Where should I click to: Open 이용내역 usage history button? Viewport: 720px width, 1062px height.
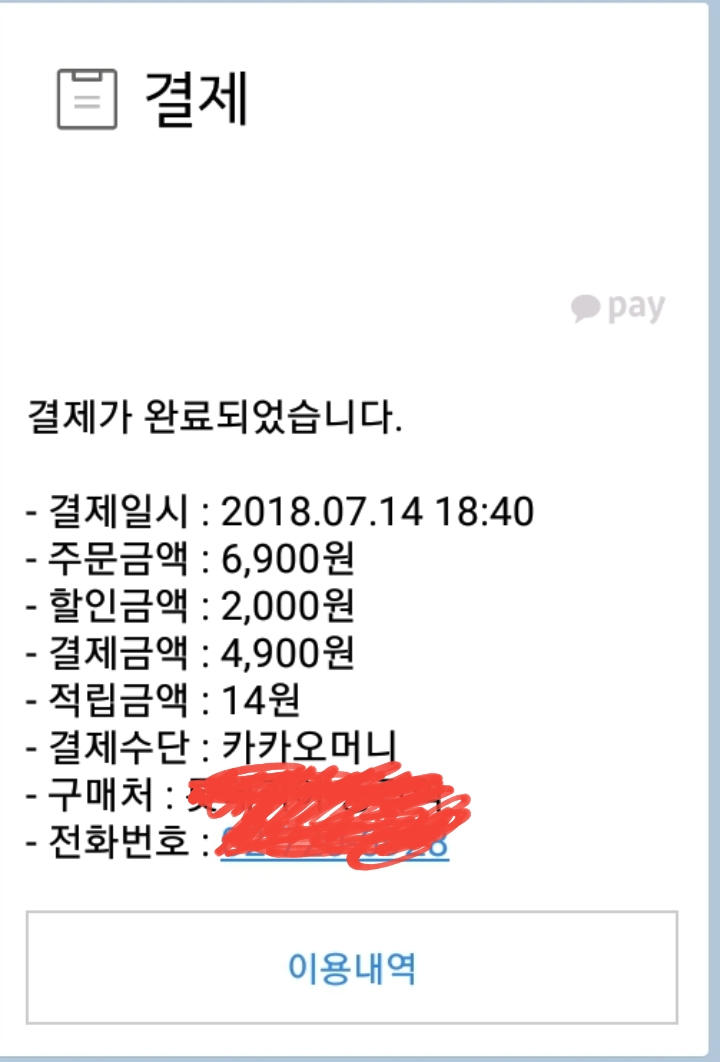[352, 967]
